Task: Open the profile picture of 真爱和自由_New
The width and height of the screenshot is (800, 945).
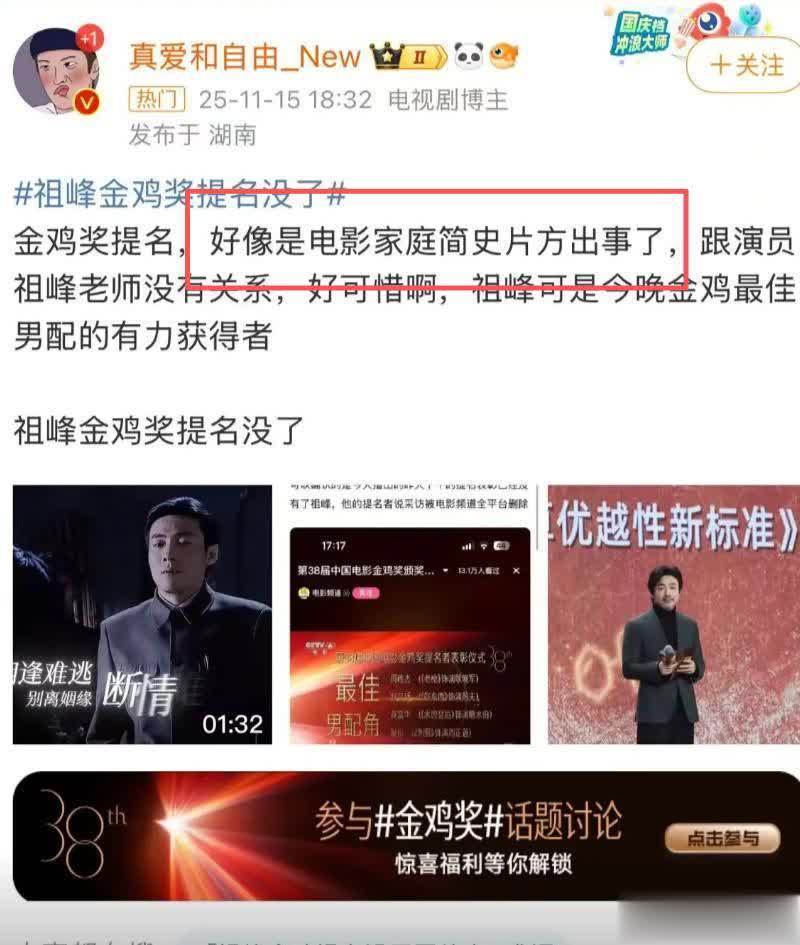Action: pos(56,71)
